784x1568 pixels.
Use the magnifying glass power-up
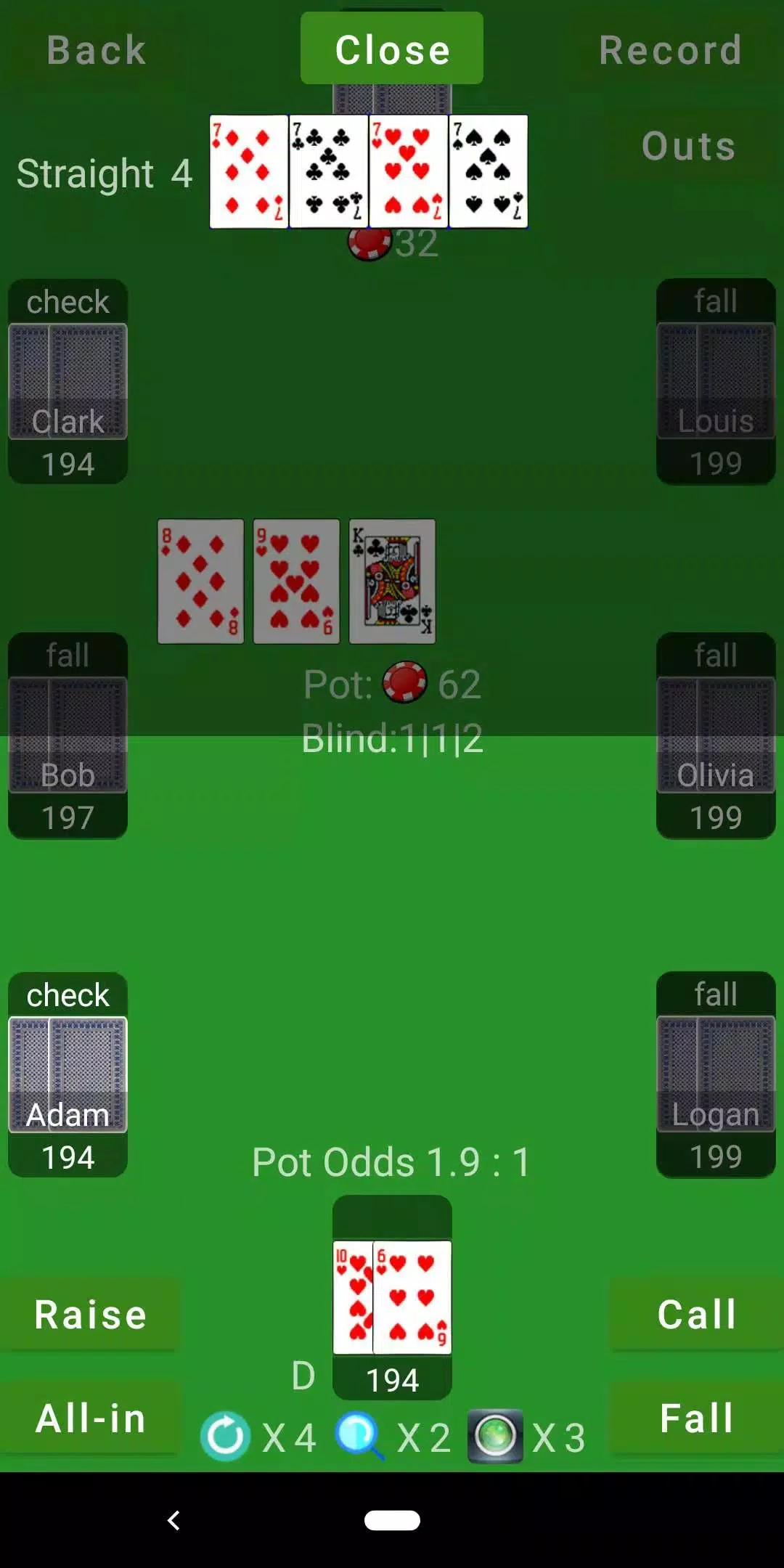(x=359, y=1436)
